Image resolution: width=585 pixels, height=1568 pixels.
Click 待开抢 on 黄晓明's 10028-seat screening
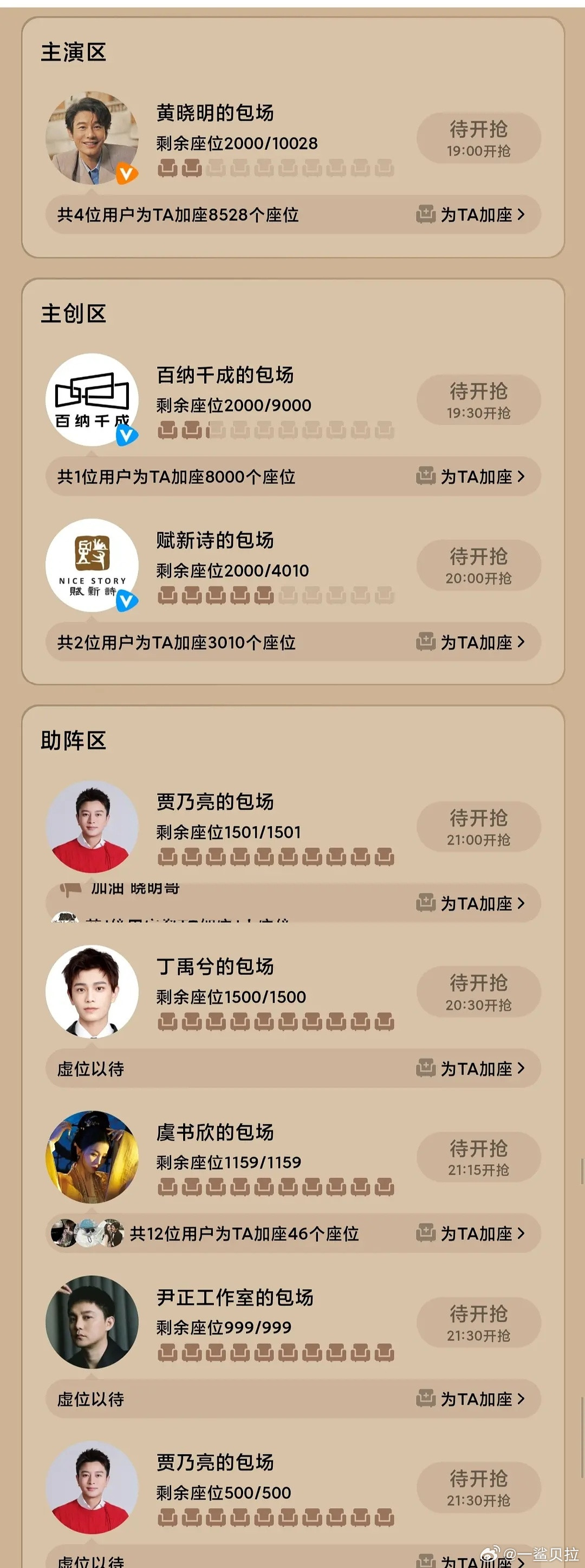point(479,138)
